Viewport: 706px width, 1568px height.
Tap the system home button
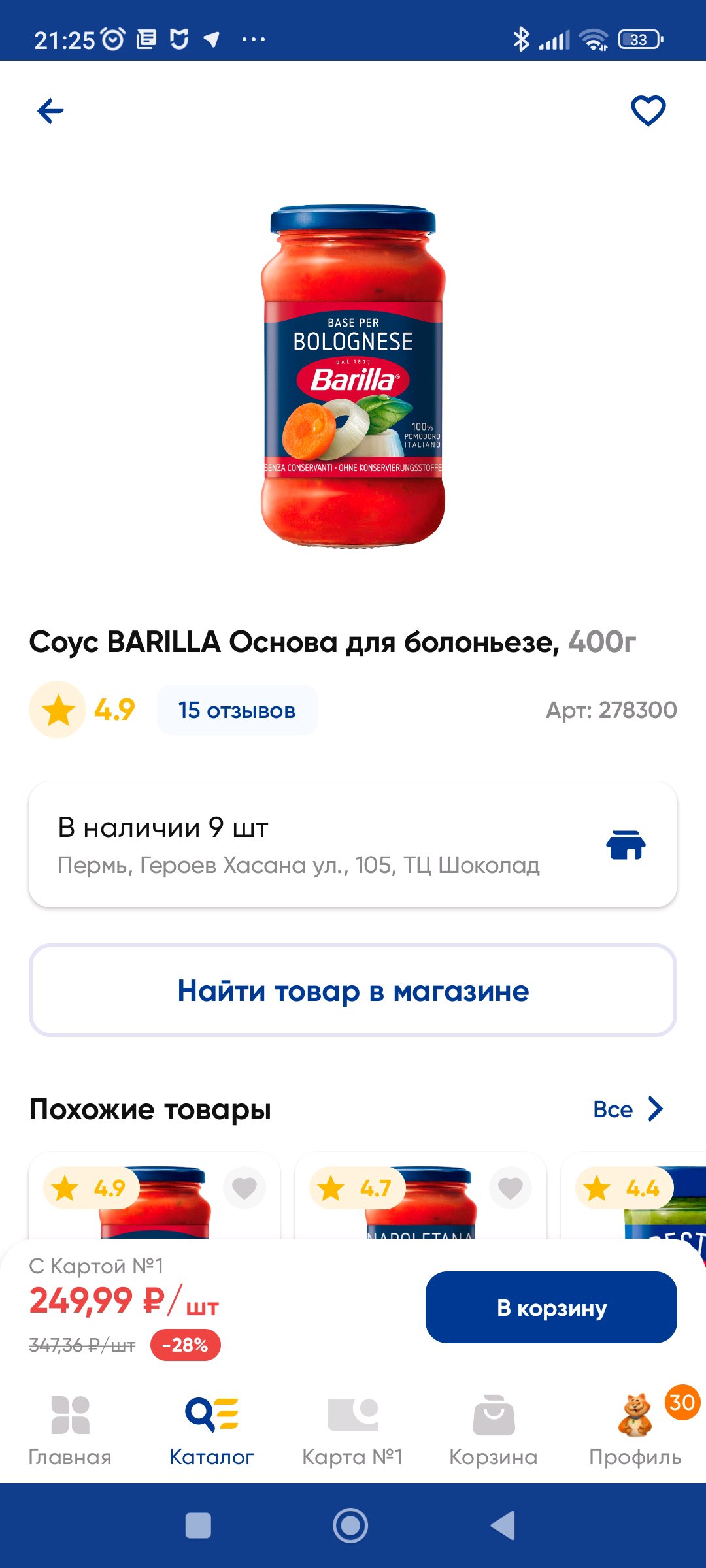click(x=350, y=1526)
